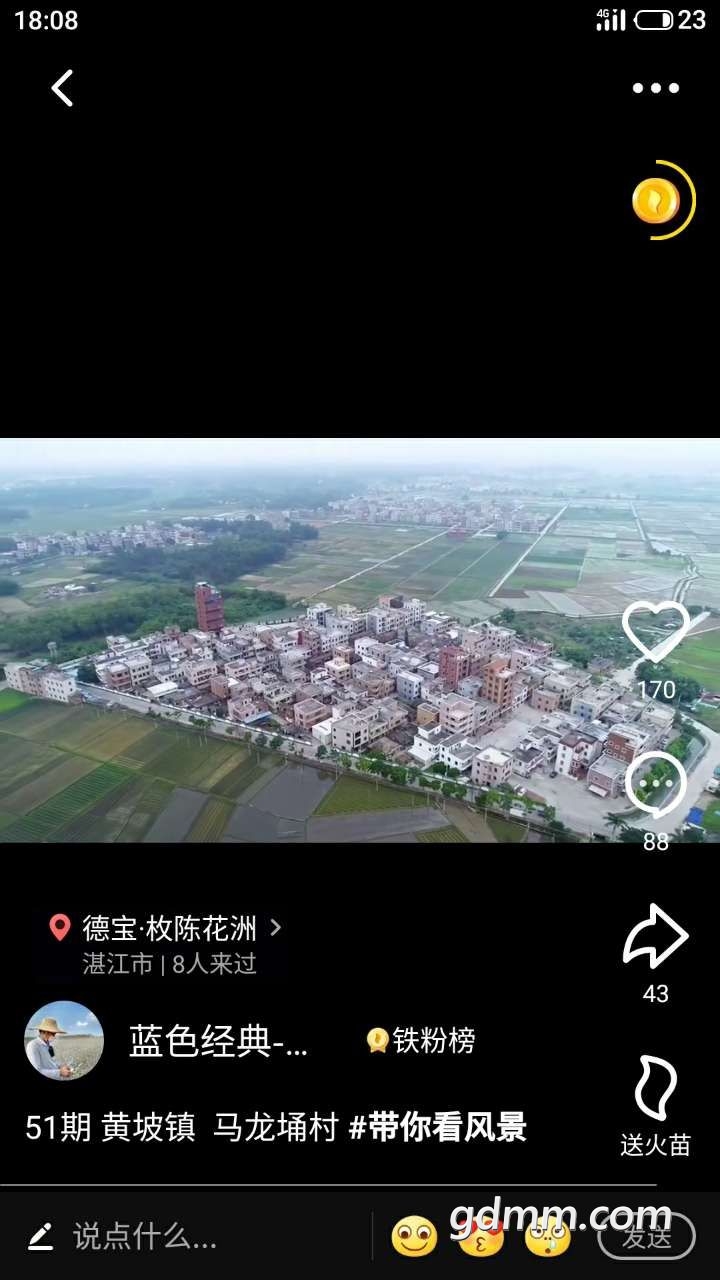View the 蓝色经典 author profile avatar
720x1280 pixels.
[x=64, y=1041]
